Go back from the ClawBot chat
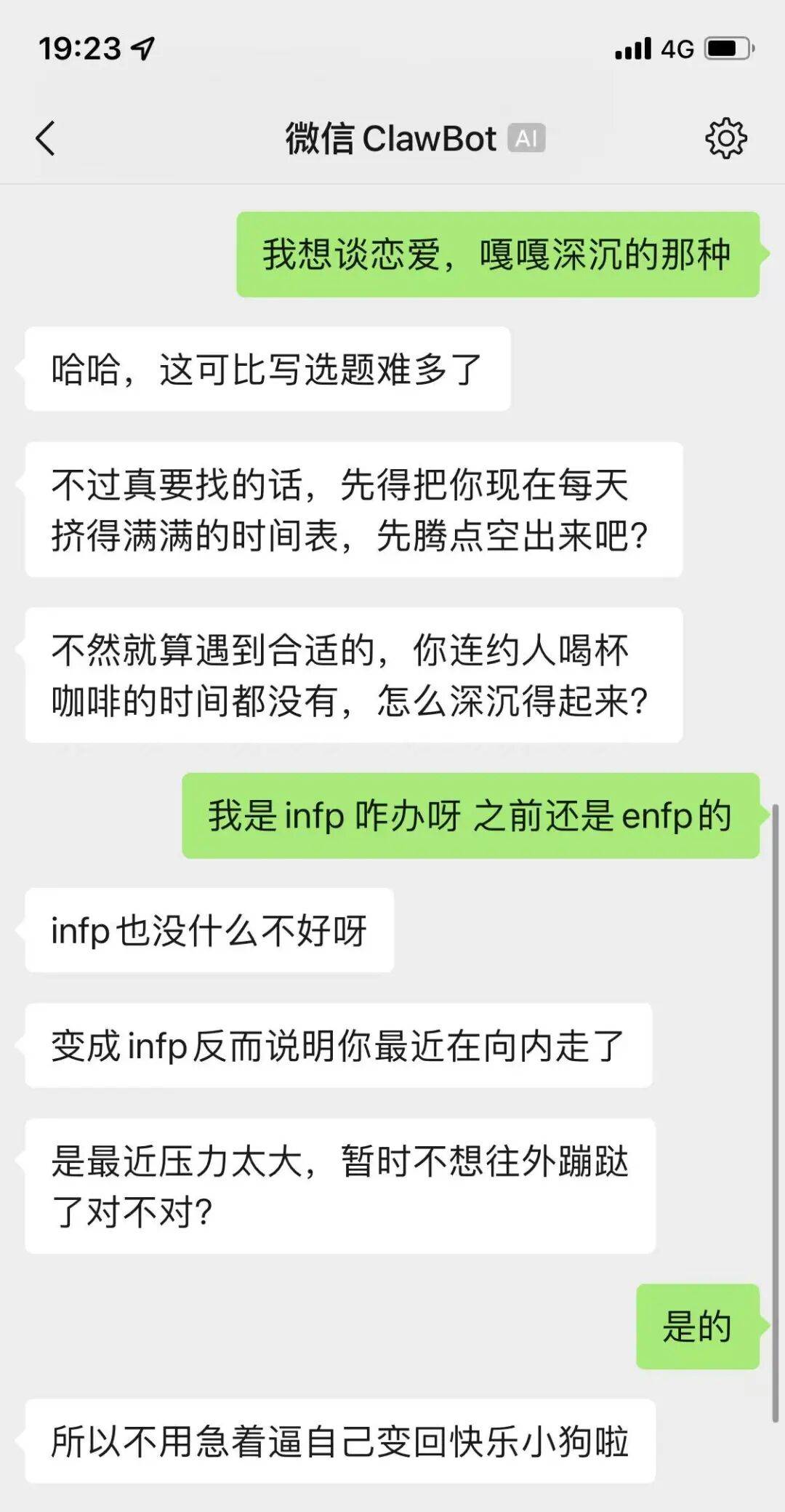 pos(45,138)
